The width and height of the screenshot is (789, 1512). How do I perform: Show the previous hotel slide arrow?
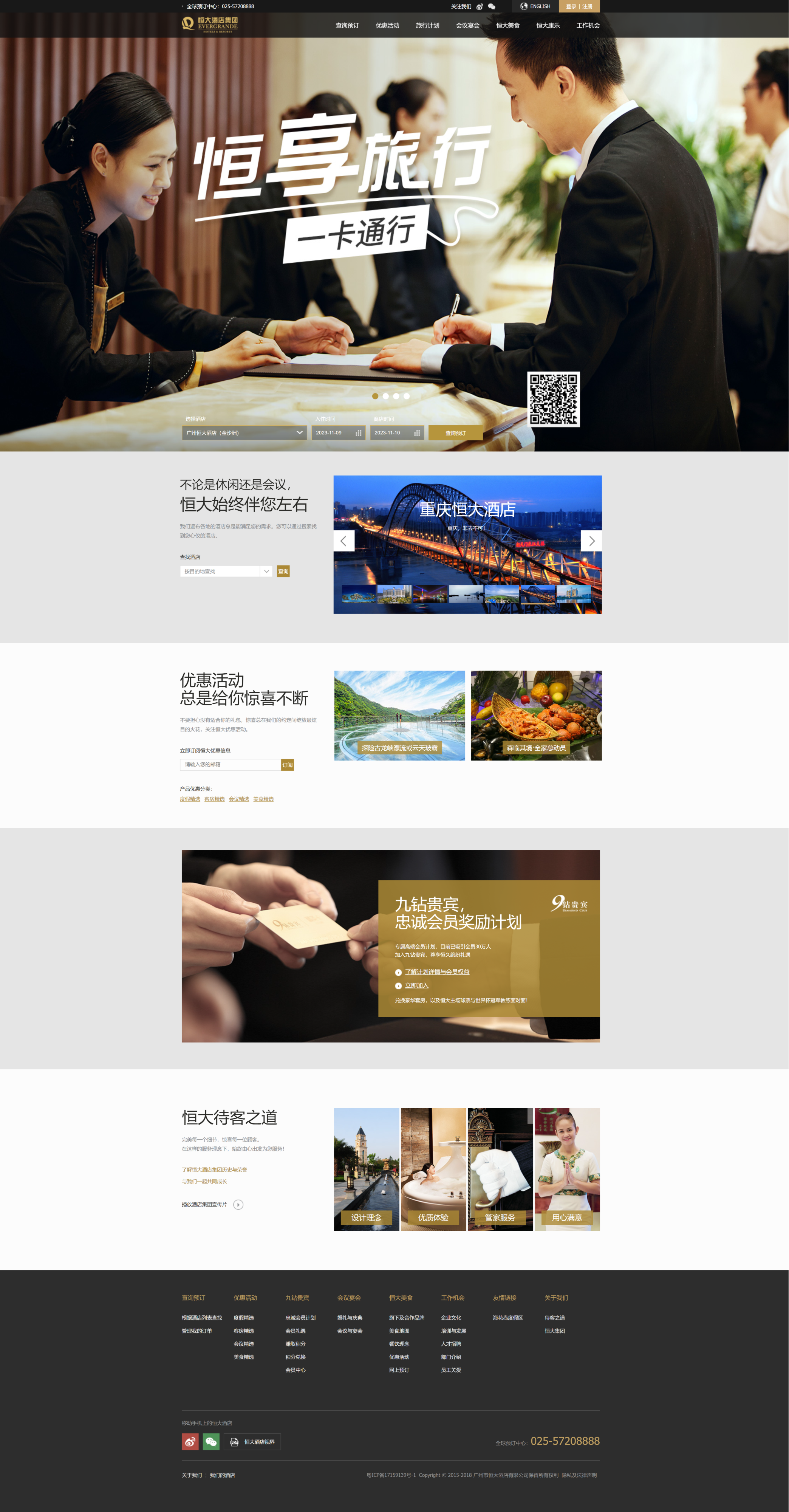click(x=344, y=541)
